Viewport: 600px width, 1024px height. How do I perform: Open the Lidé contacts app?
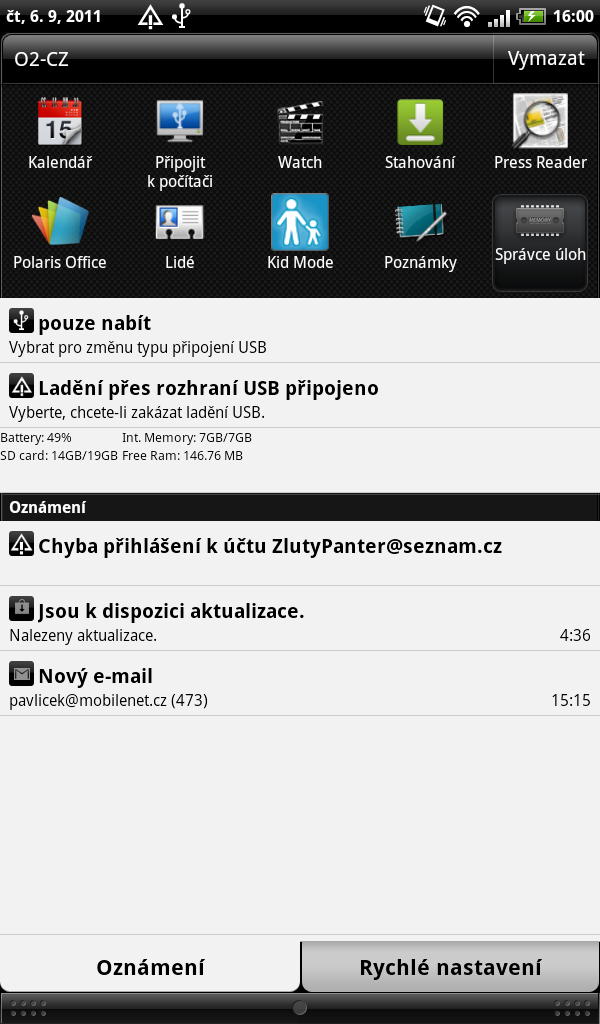tap(180, 235)
